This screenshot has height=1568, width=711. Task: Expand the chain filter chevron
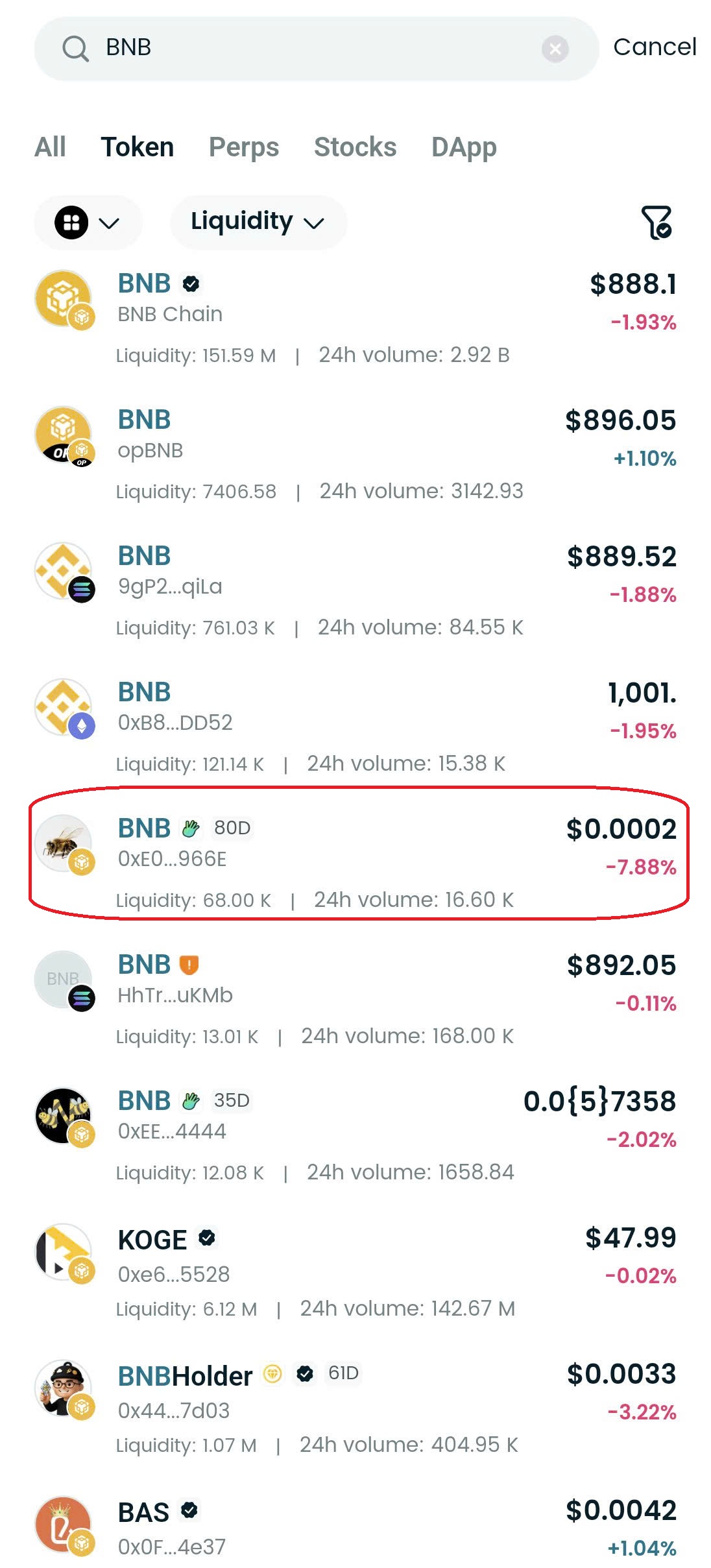108,224
